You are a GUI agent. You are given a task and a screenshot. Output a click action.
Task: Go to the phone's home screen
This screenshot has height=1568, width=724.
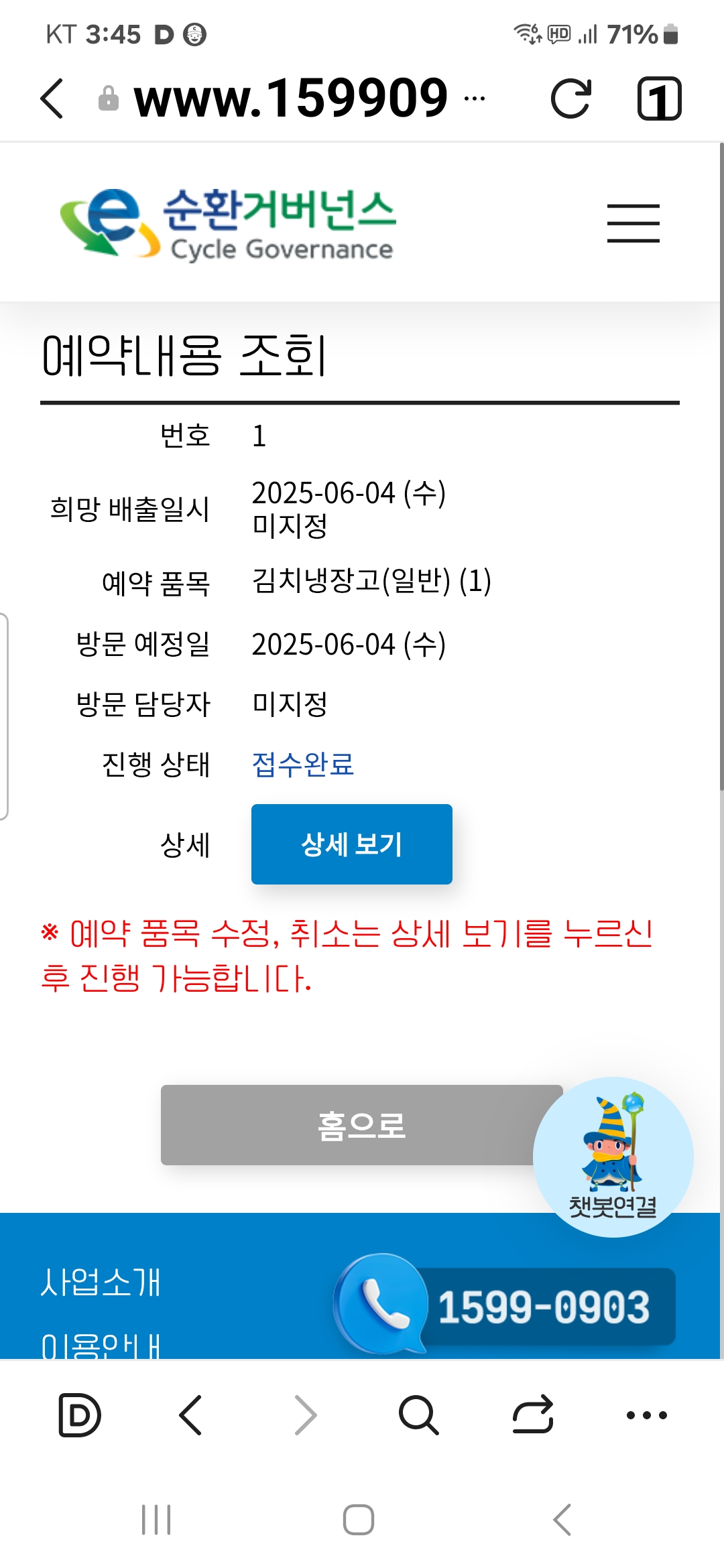359,1520
